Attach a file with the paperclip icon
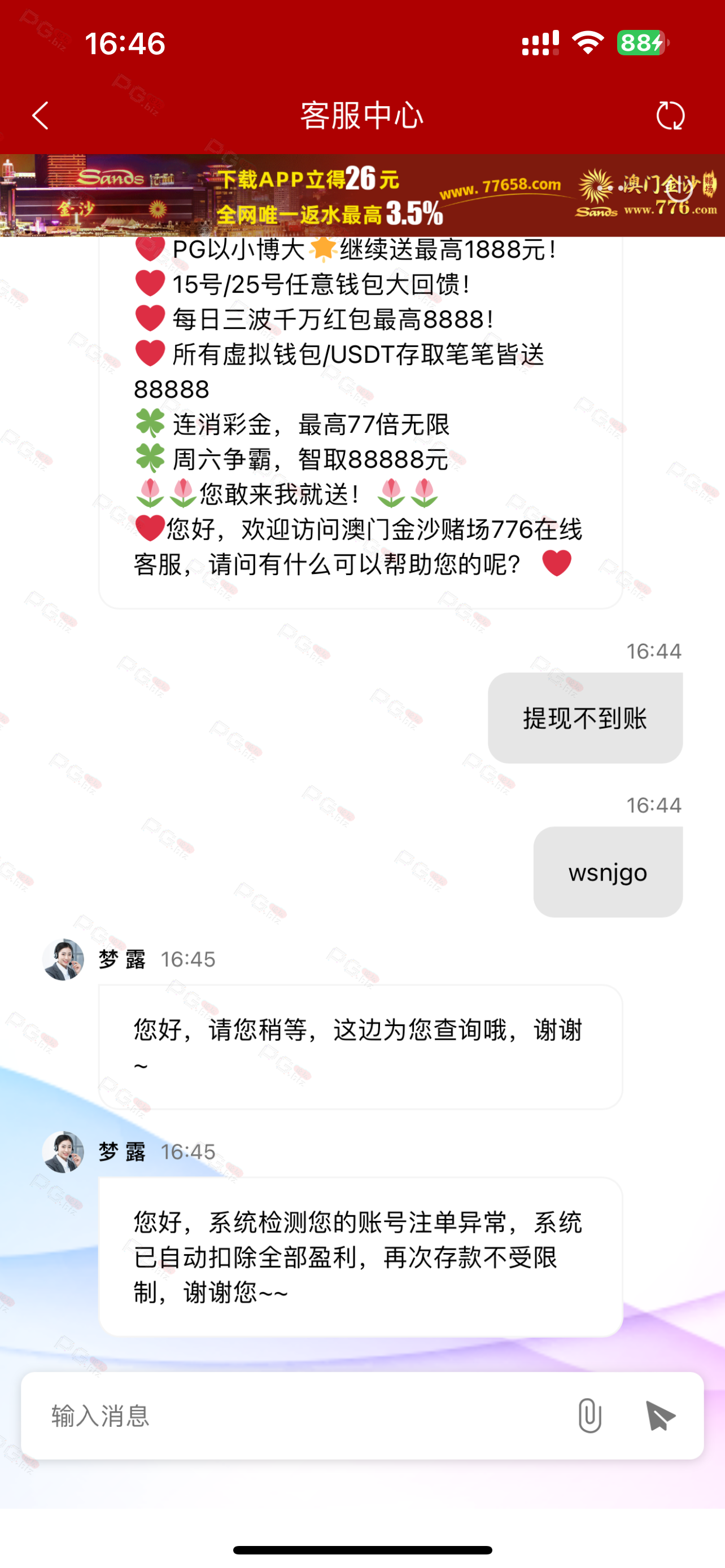This screenshot has height=1568, width=725. pyautogui.click(x=589, y=1416)
